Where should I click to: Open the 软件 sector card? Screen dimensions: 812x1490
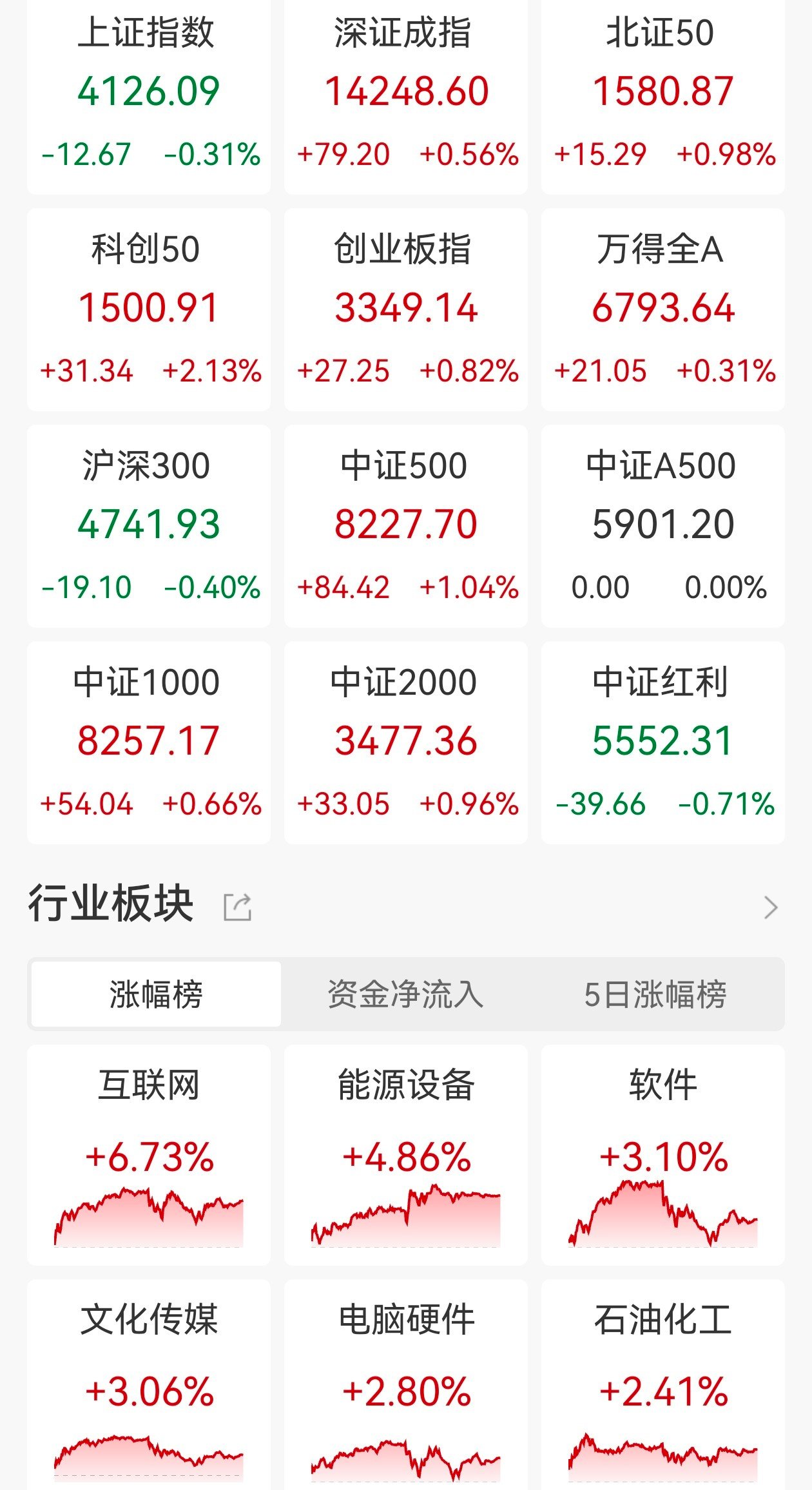click(x=663, y=1155)
